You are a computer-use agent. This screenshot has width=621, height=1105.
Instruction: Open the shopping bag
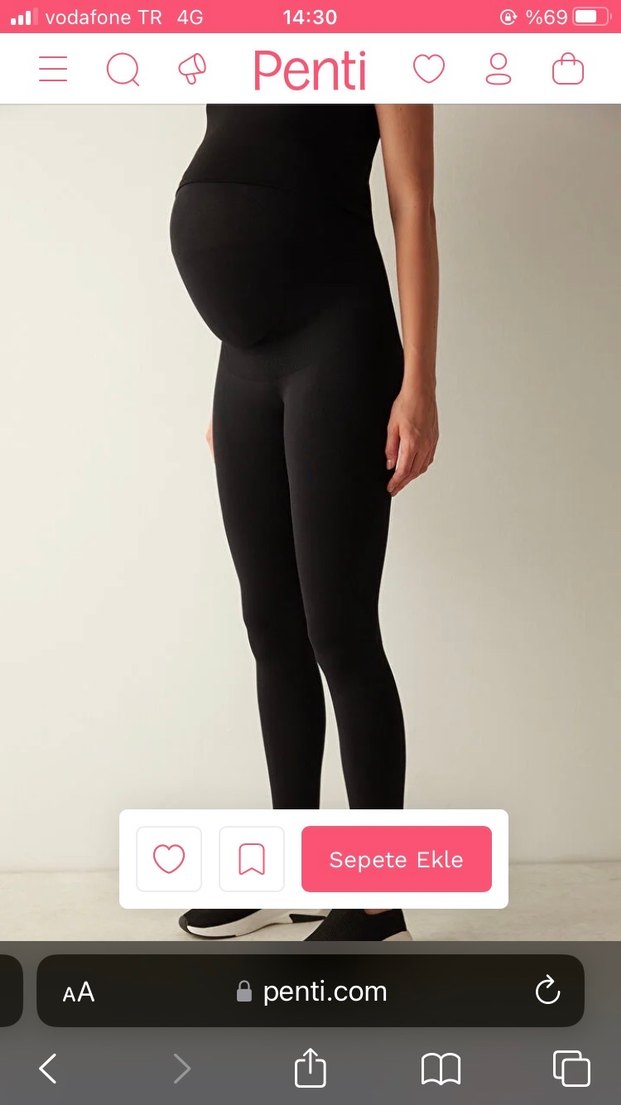568,69
